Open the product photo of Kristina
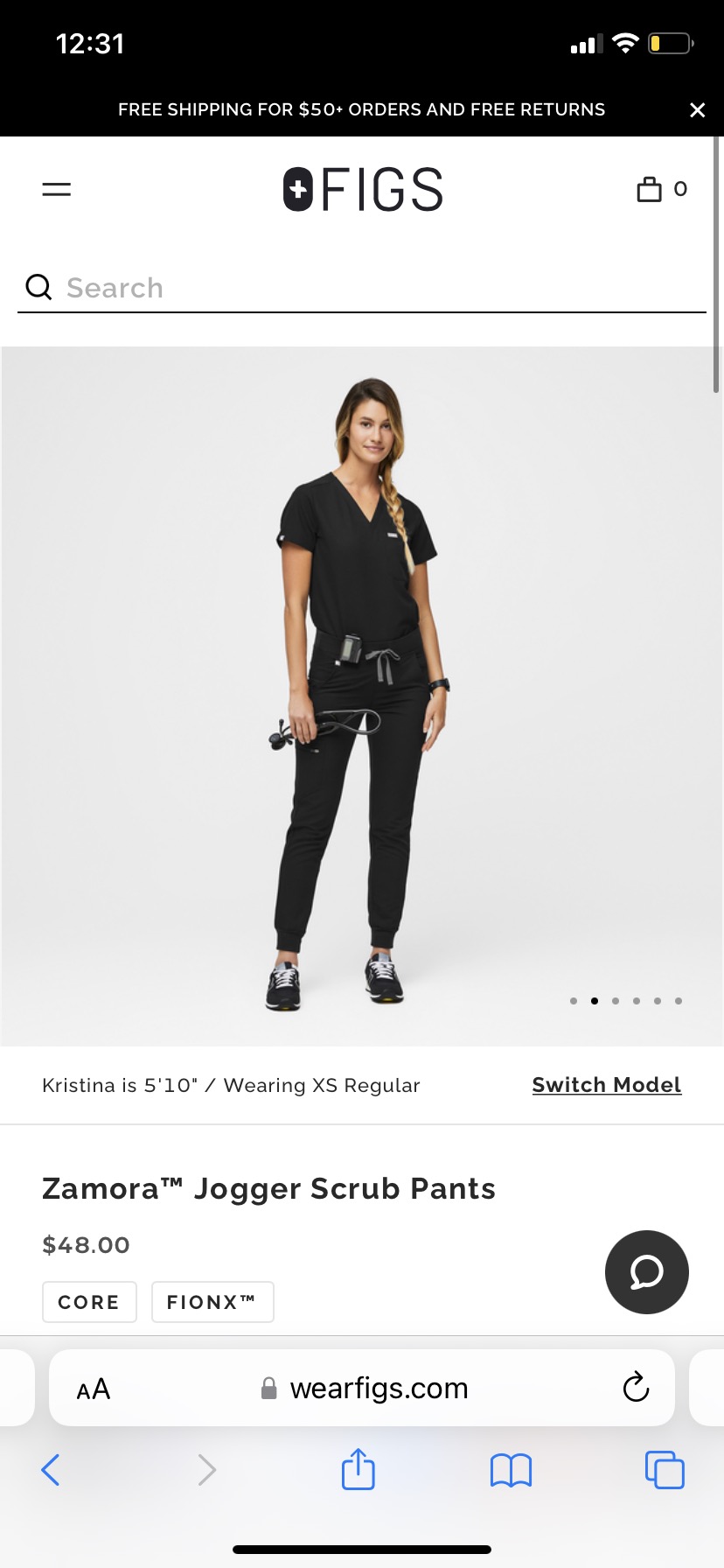 362,696
